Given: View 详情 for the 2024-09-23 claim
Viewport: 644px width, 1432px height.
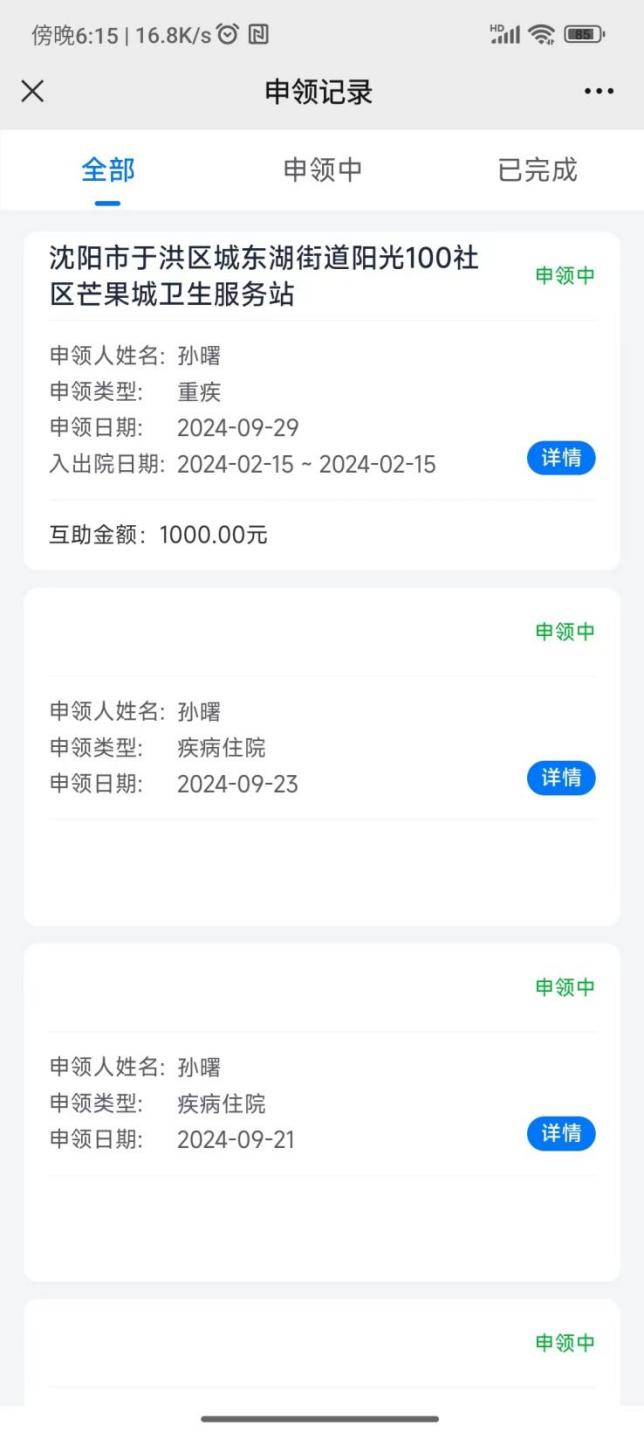Looking at the screenshot, I should coord(561,778).
